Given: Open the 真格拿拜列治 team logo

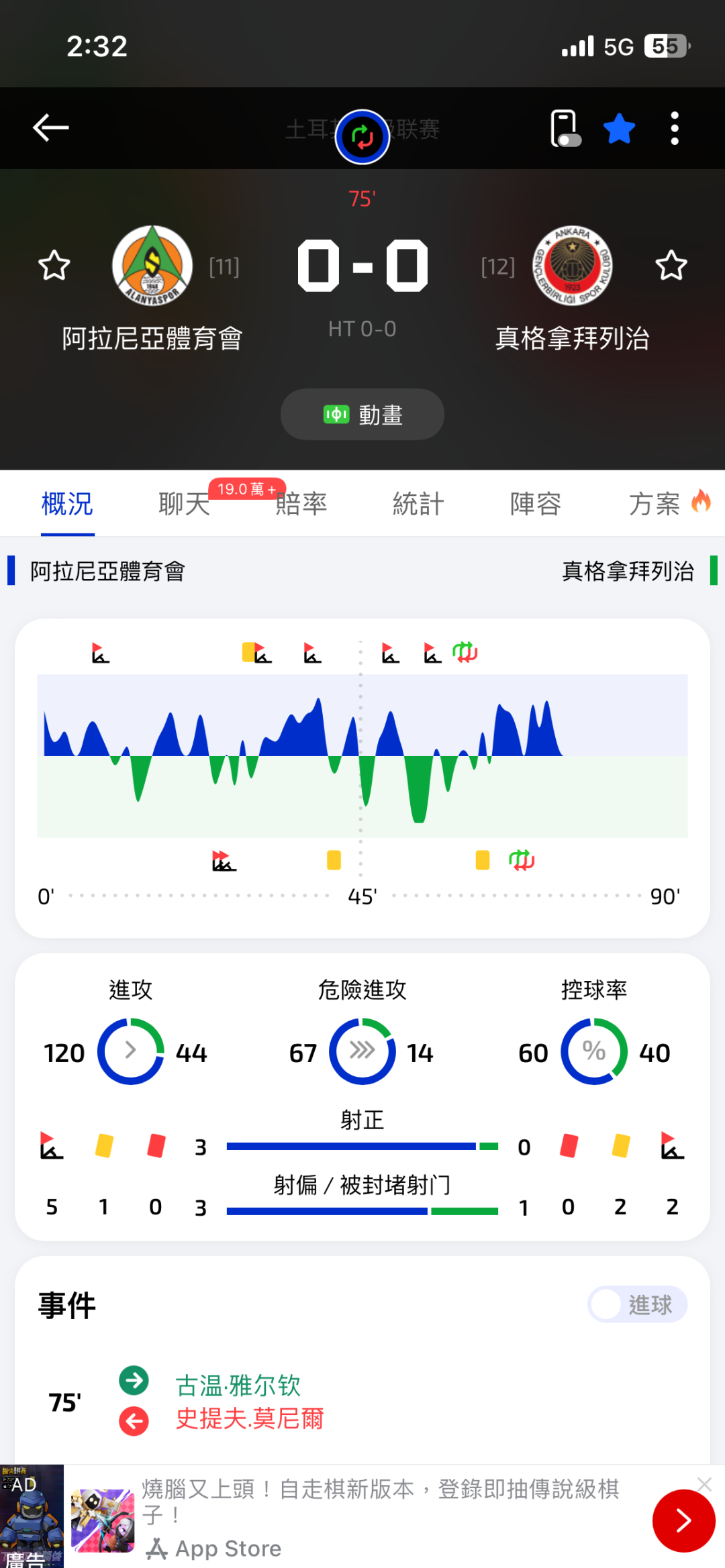Looking at the screenshot, I should 572,266.
